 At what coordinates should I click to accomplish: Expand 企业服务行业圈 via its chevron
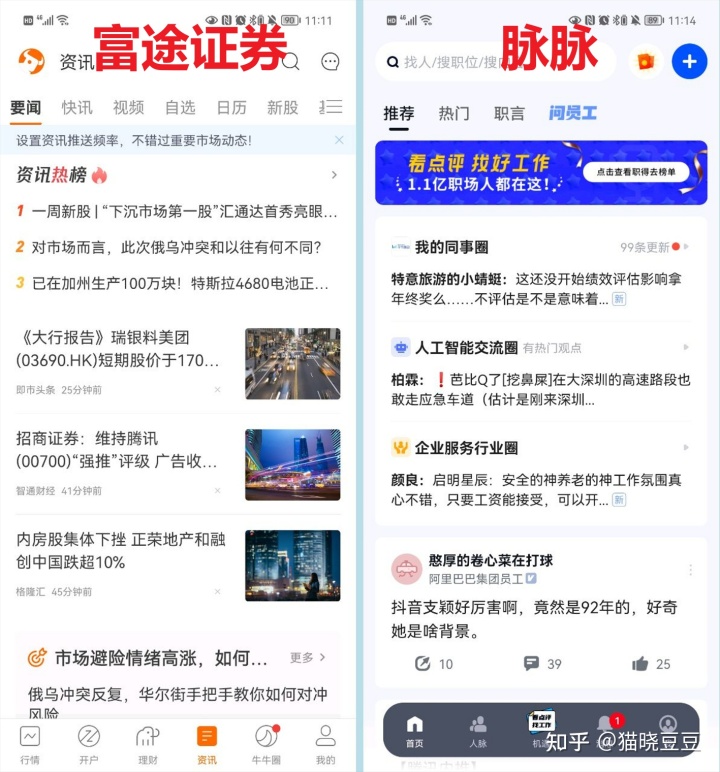pos(686,447)
